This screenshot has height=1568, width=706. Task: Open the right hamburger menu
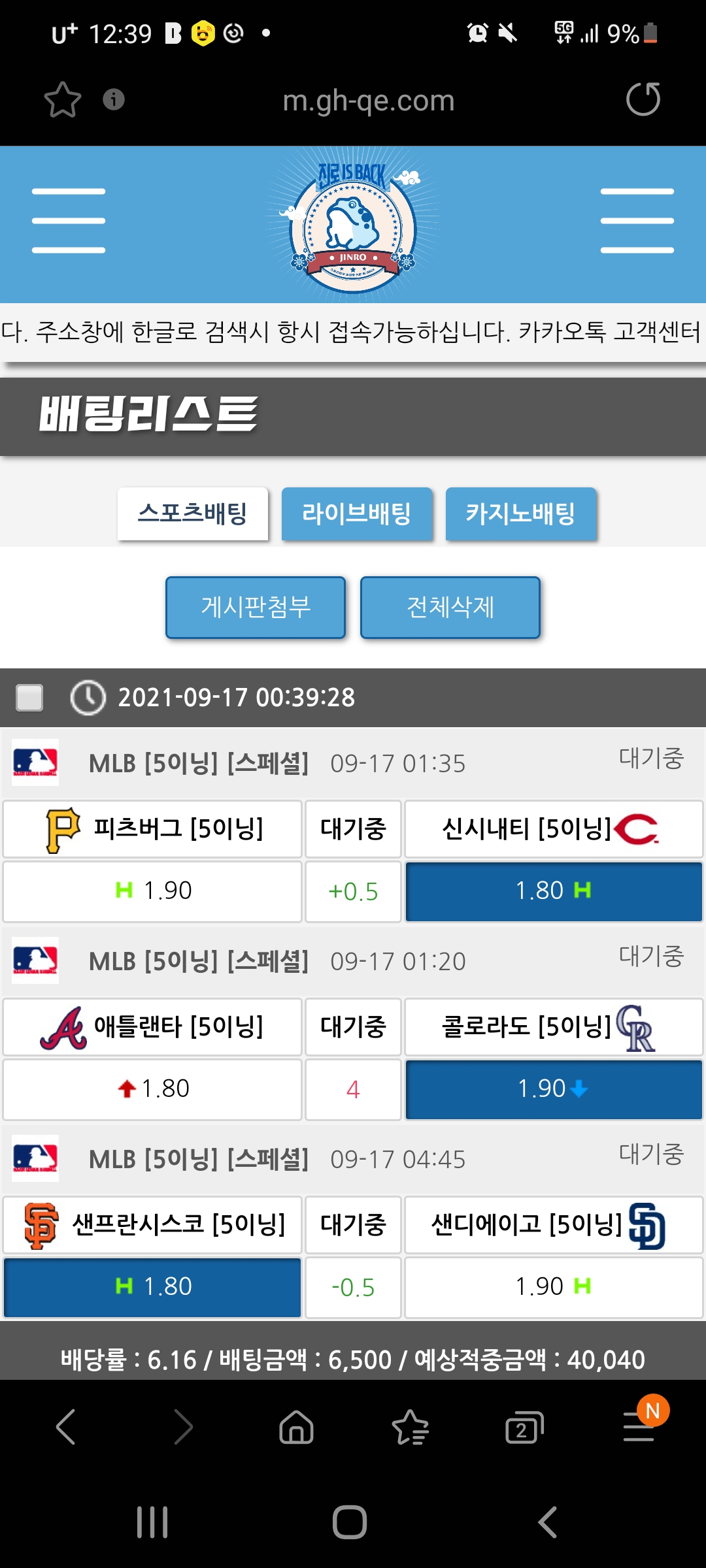click(x=637, y=221)
